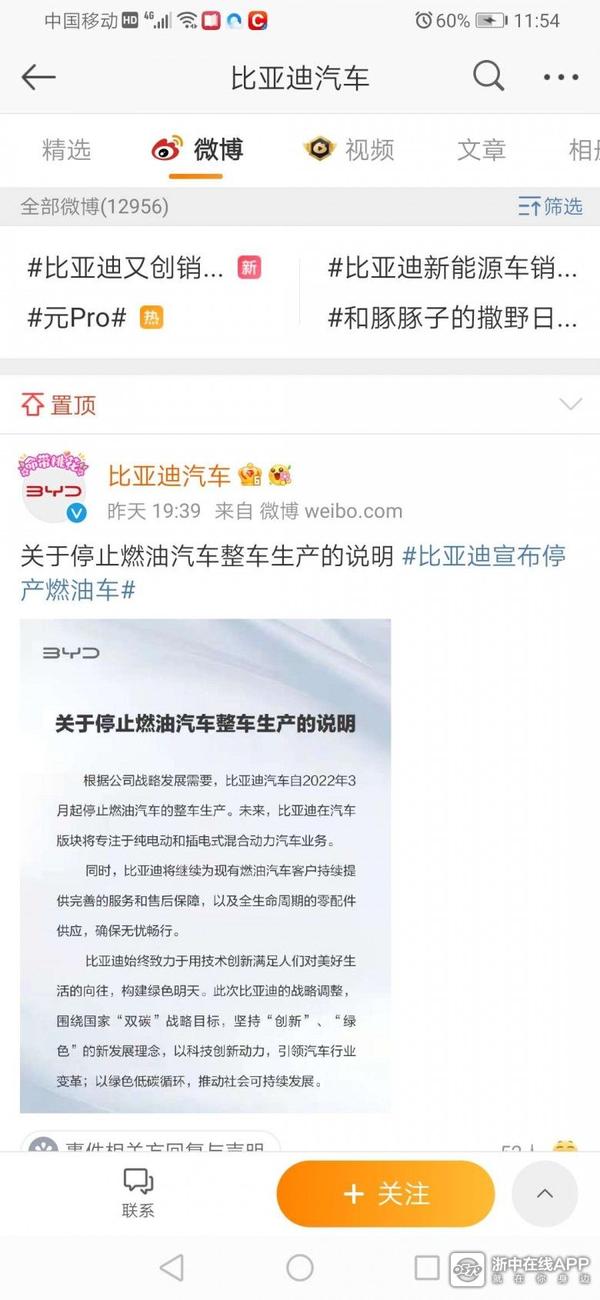Open topic #和豚豚子的撒野日...
600x1300 pixels.
[452, 319]
